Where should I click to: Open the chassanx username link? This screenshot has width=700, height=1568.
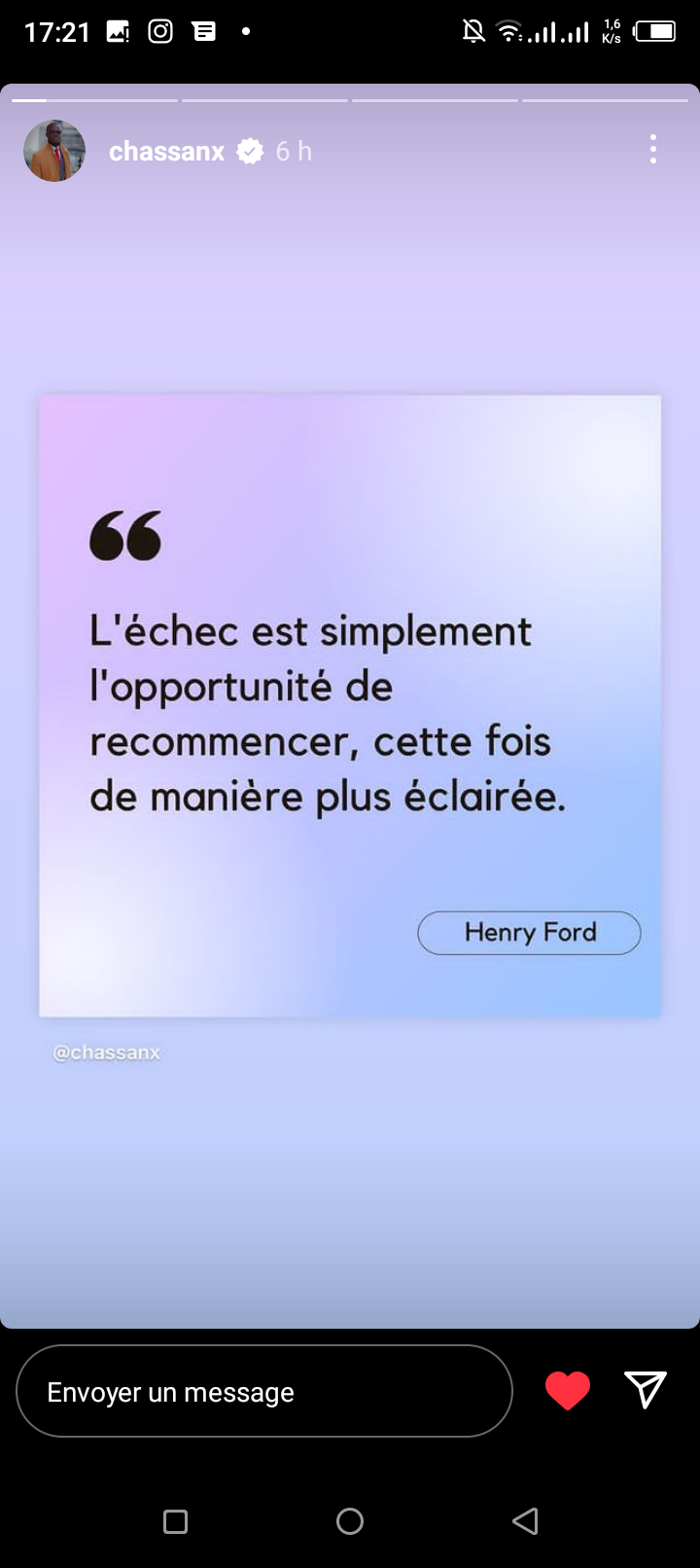[x=166, y=151]
